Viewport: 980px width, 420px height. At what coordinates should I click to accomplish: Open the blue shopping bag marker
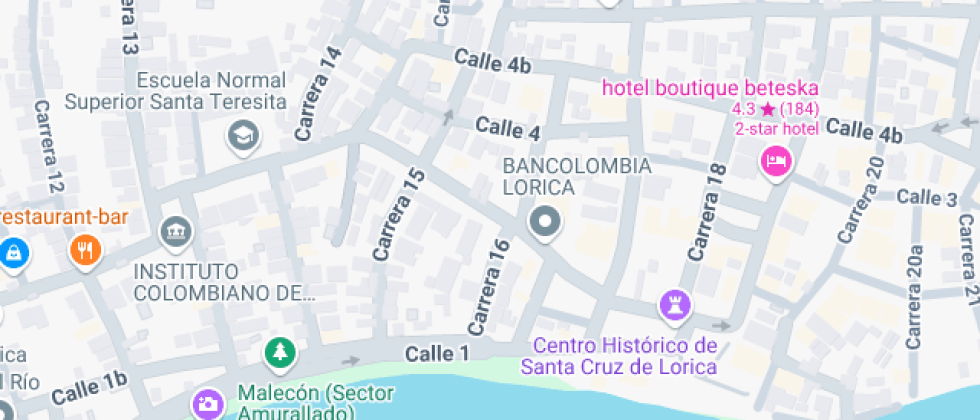point(14,251)
